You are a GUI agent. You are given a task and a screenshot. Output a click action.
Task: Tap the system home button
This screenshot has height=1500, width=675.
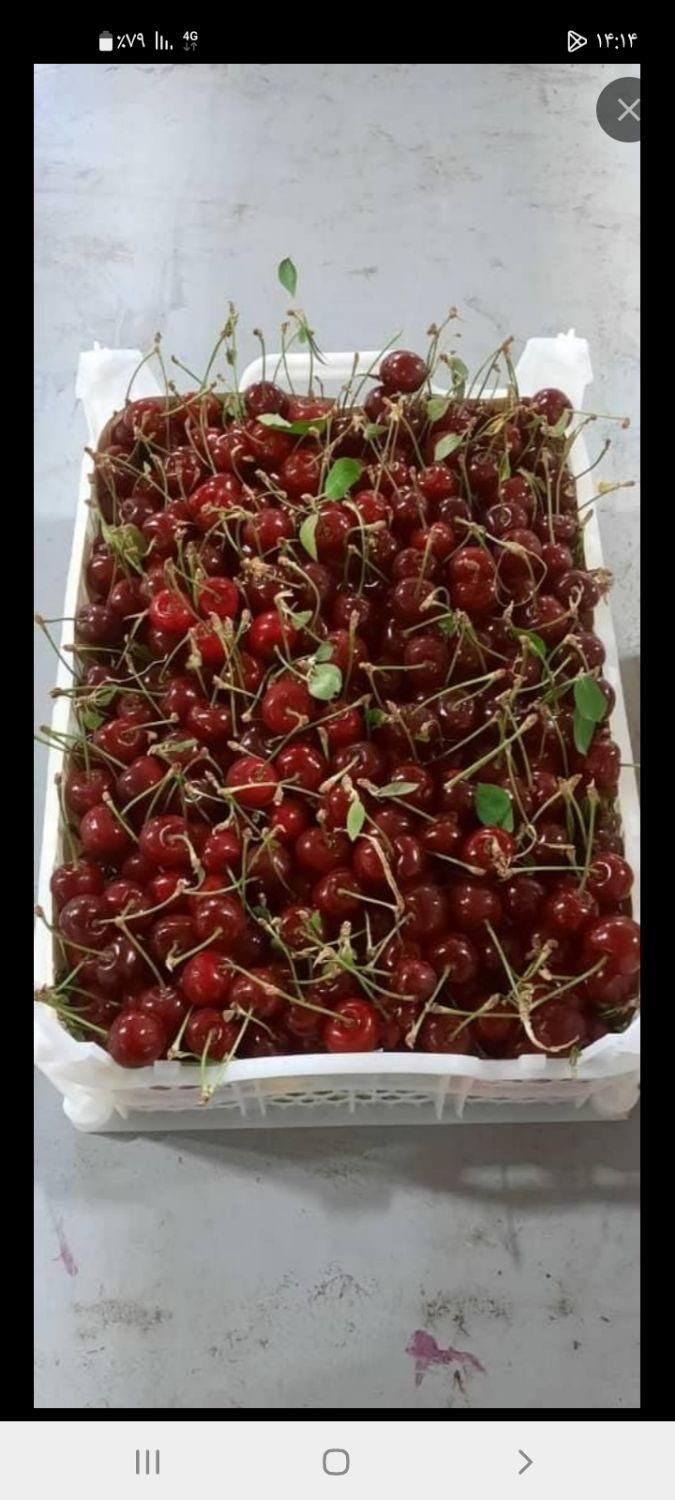point(336,1462)
